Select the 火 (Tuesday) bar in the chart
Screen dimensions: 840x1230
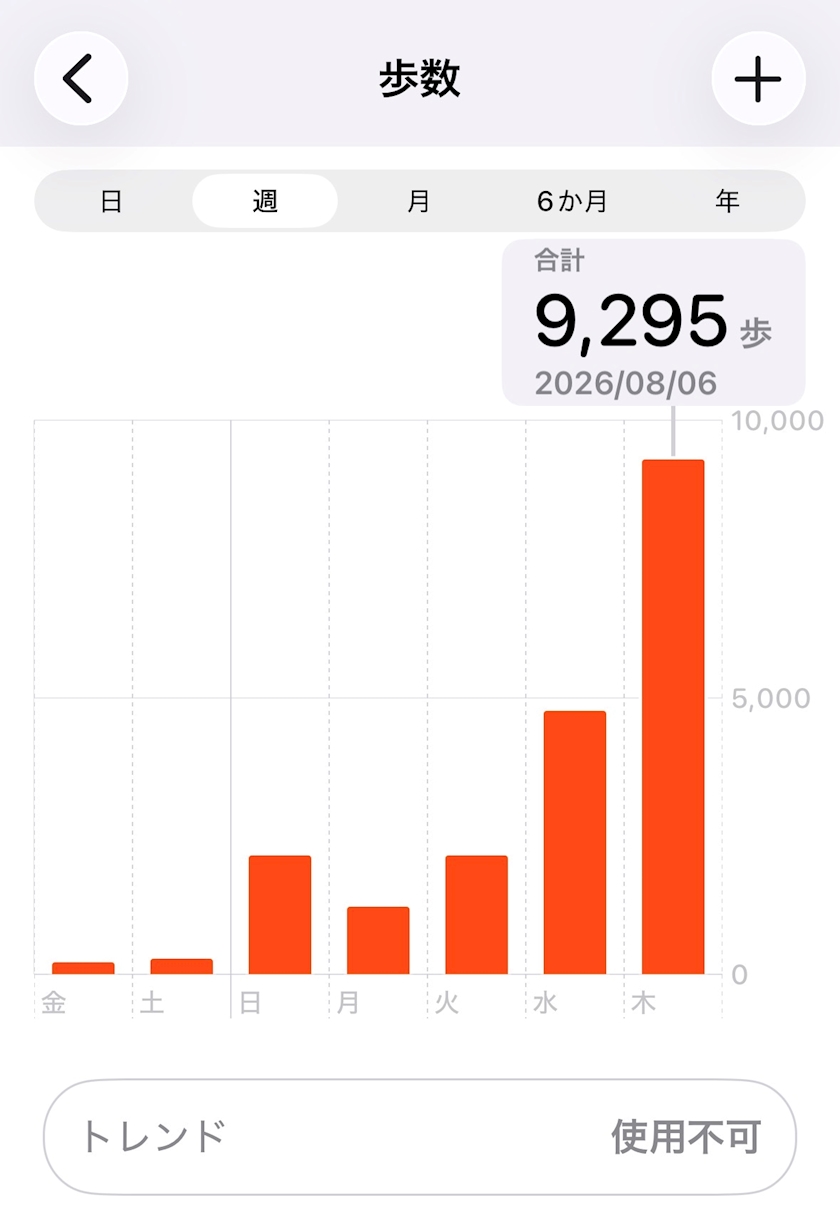point(476,915)
